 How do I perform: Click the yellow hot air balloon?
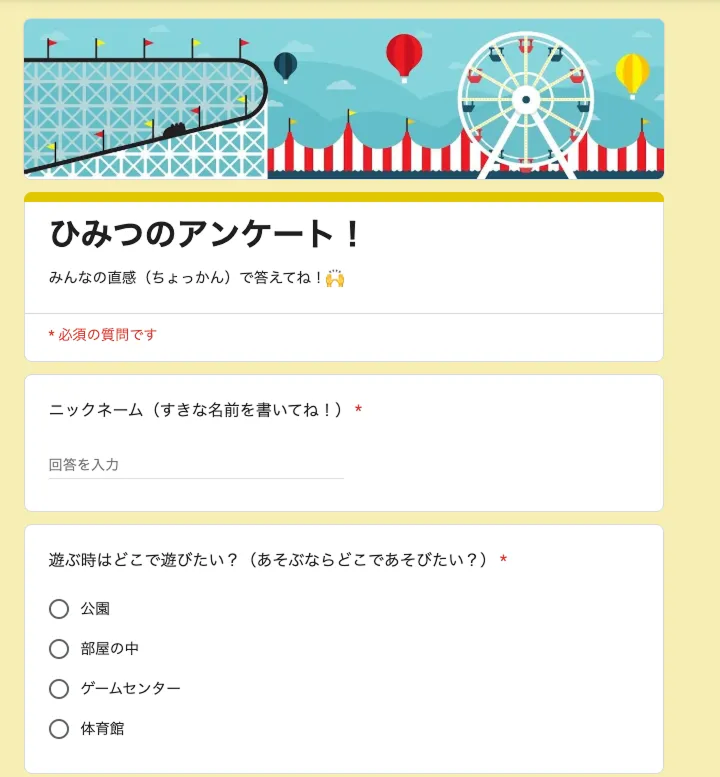(631, 72)
